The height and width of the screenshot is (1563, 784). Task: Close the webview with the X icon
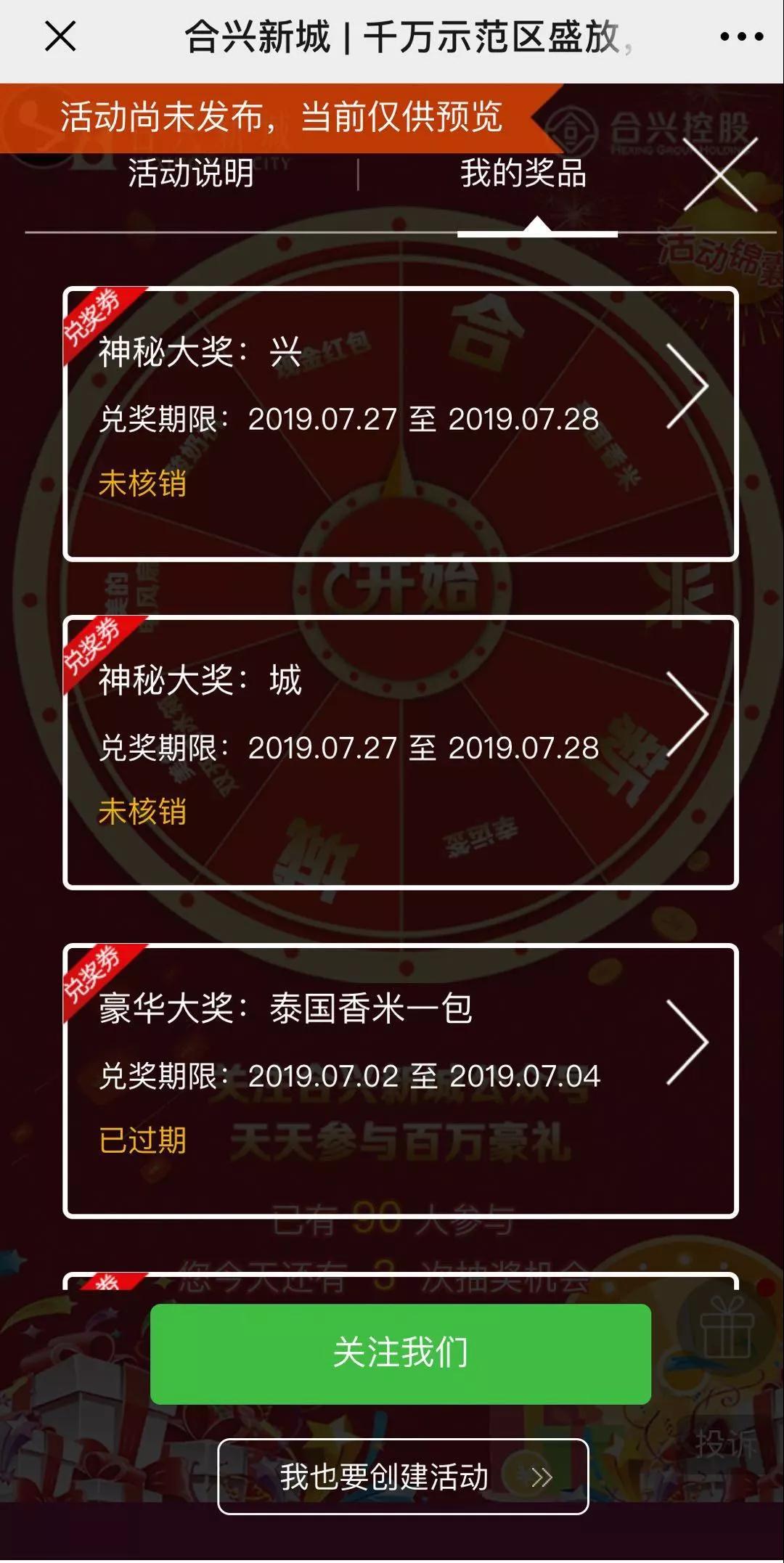[x=60, y=36]
